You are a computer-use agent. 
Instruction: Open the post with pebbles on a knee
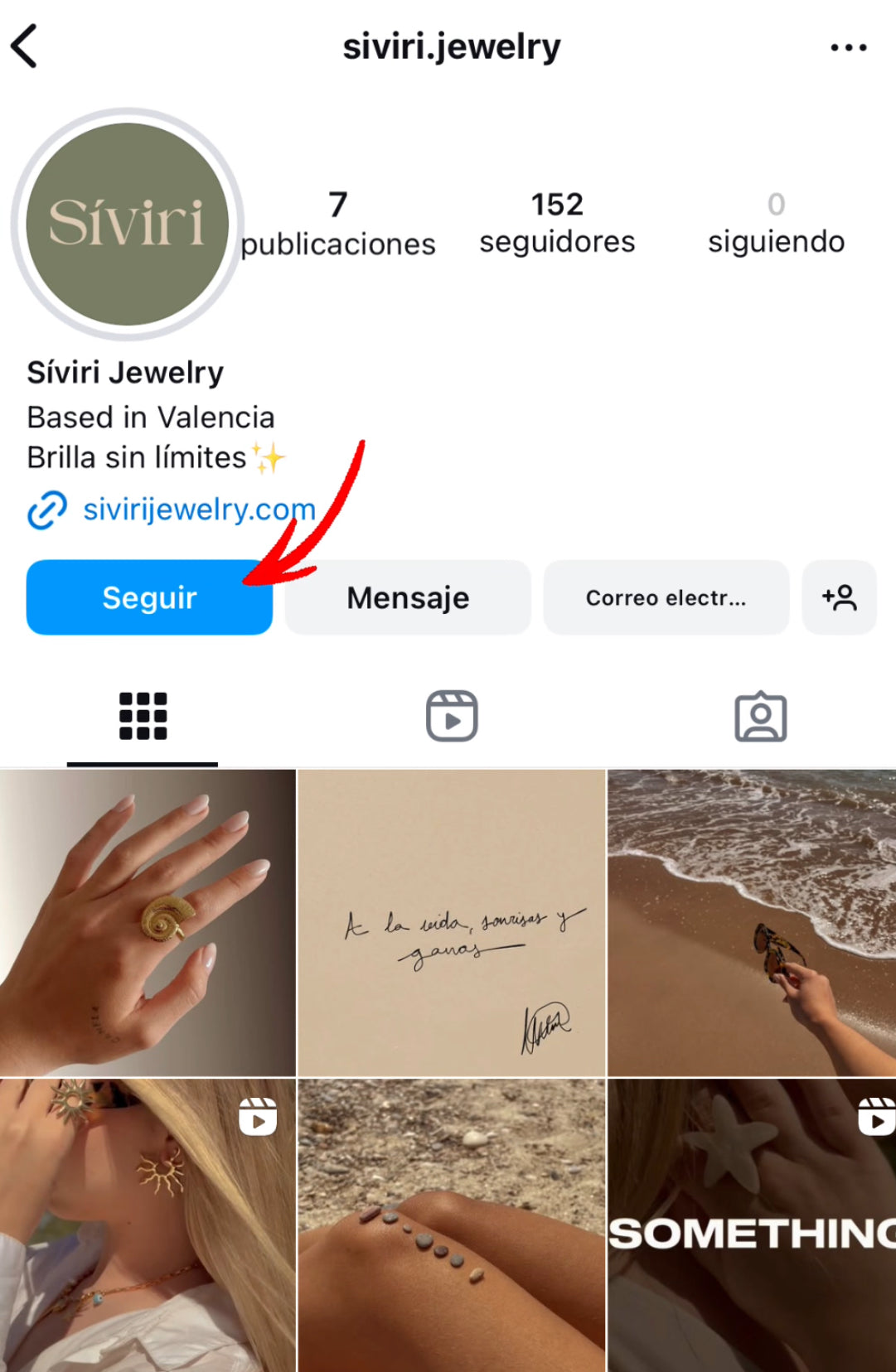coord(452,1225)
